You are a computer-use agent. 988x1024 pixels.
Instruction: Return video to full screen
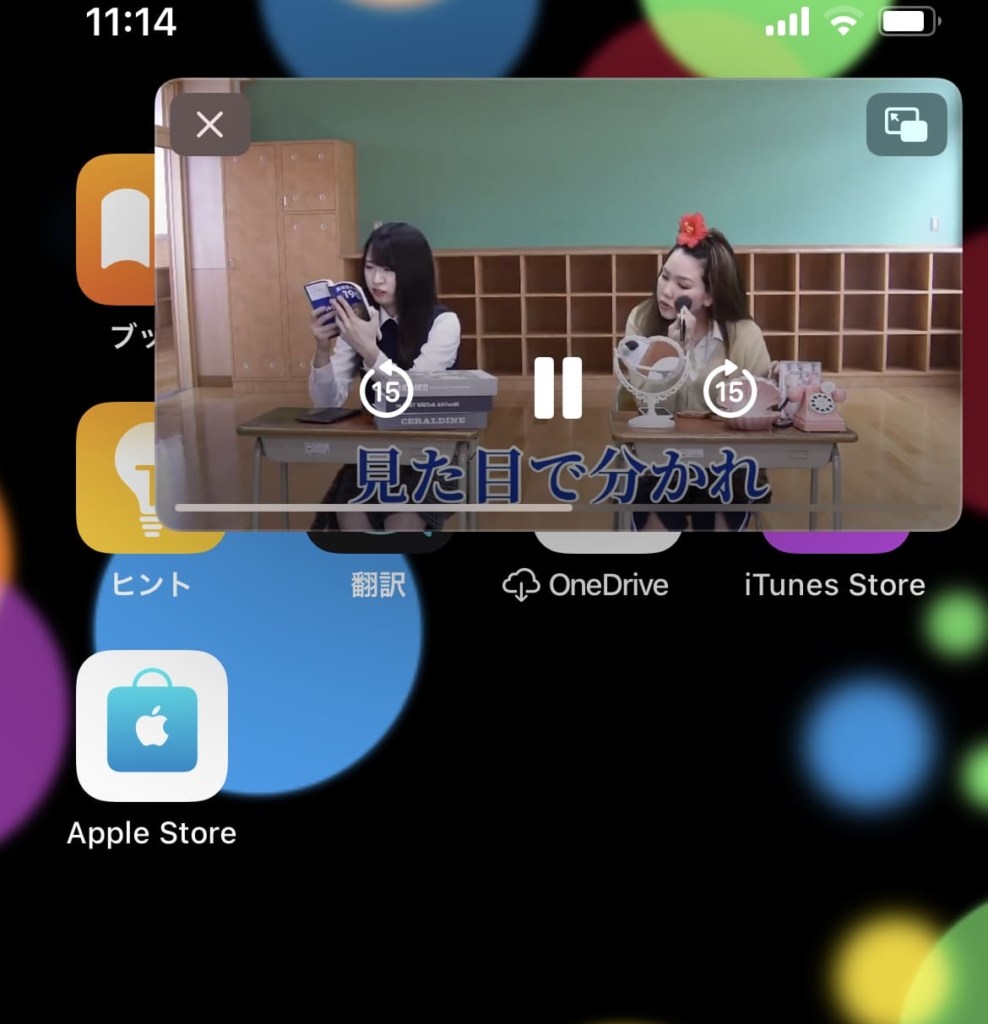pos(906,125)
